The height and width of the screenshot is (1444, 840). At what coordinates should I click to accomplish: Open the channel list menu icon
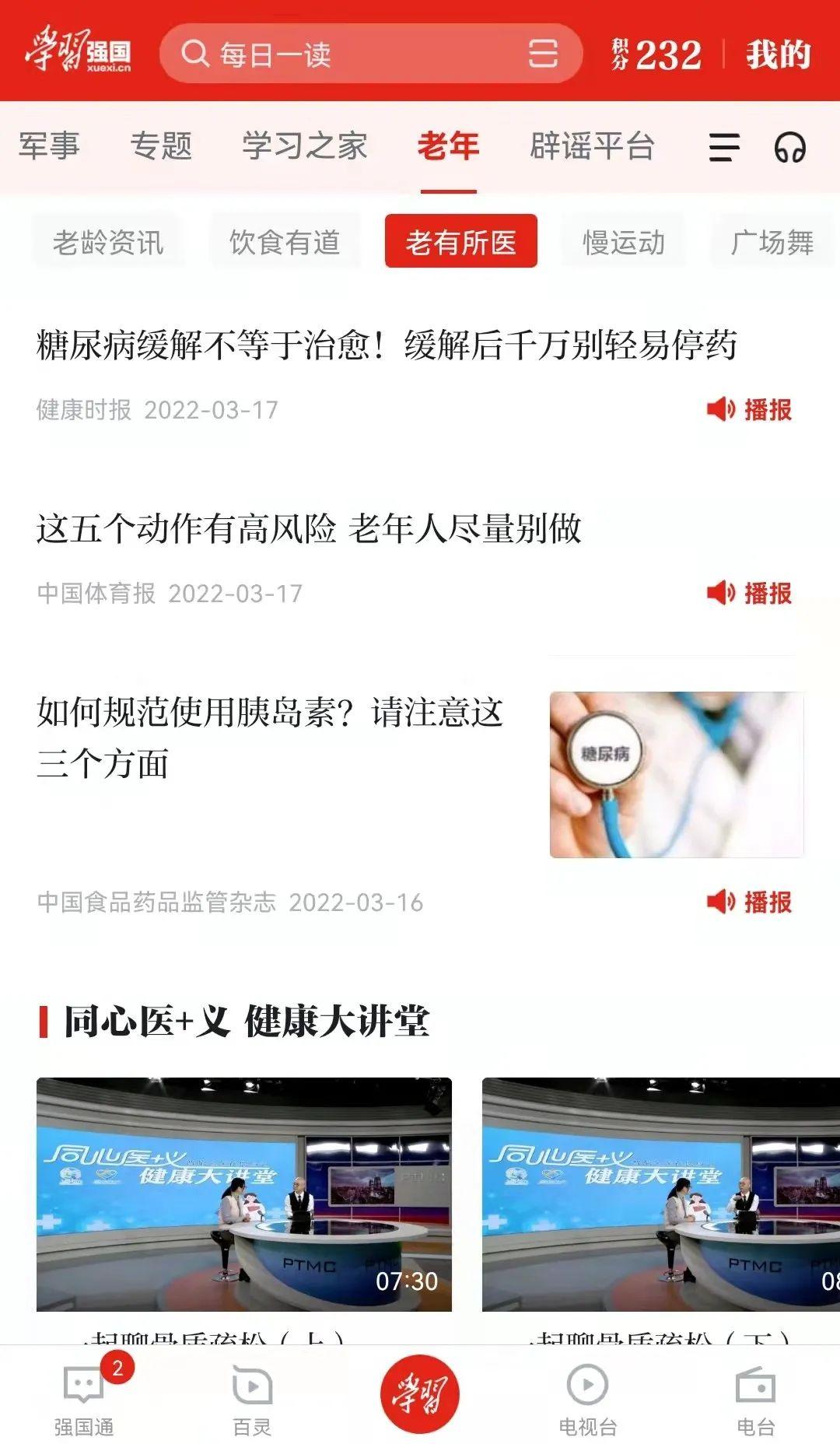pyautogui.click(x=723, y=147)
